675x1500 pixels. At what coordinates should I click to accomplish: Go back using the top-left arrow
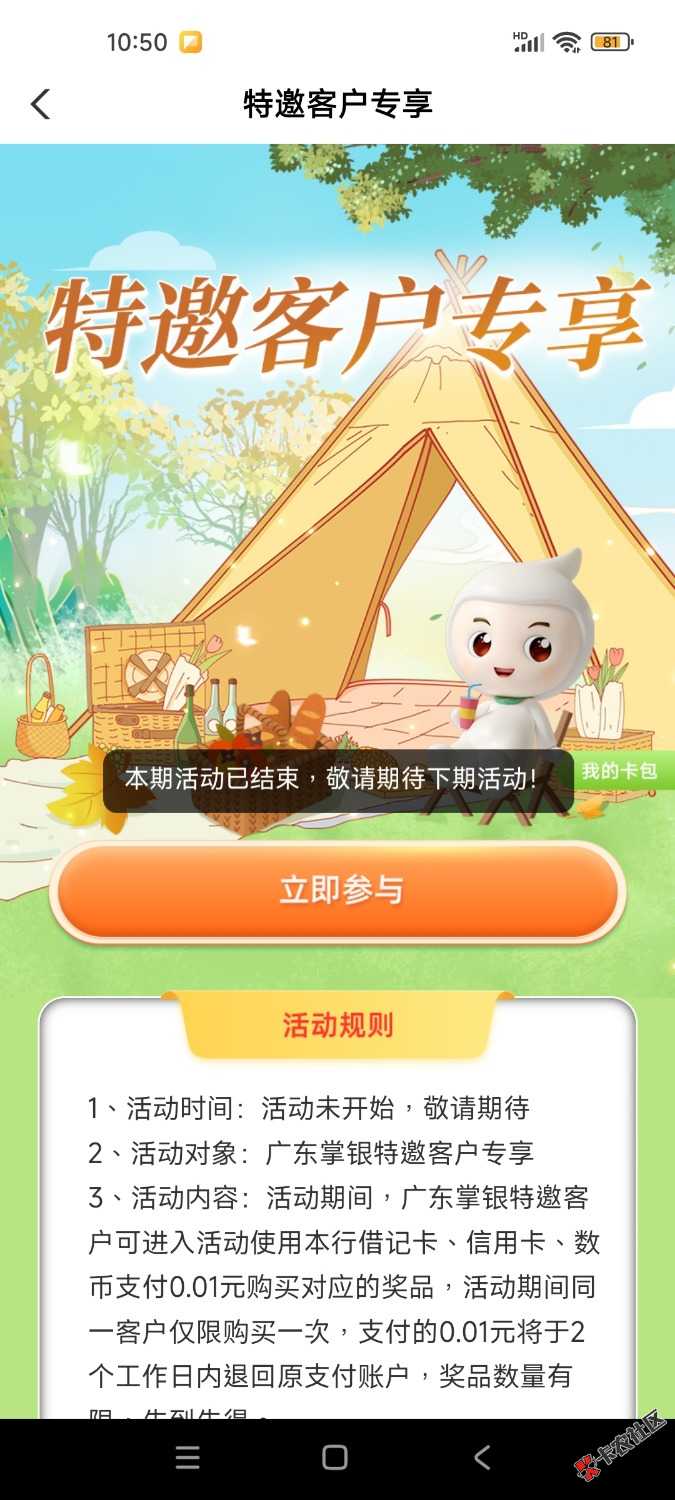tap(40, 104)
